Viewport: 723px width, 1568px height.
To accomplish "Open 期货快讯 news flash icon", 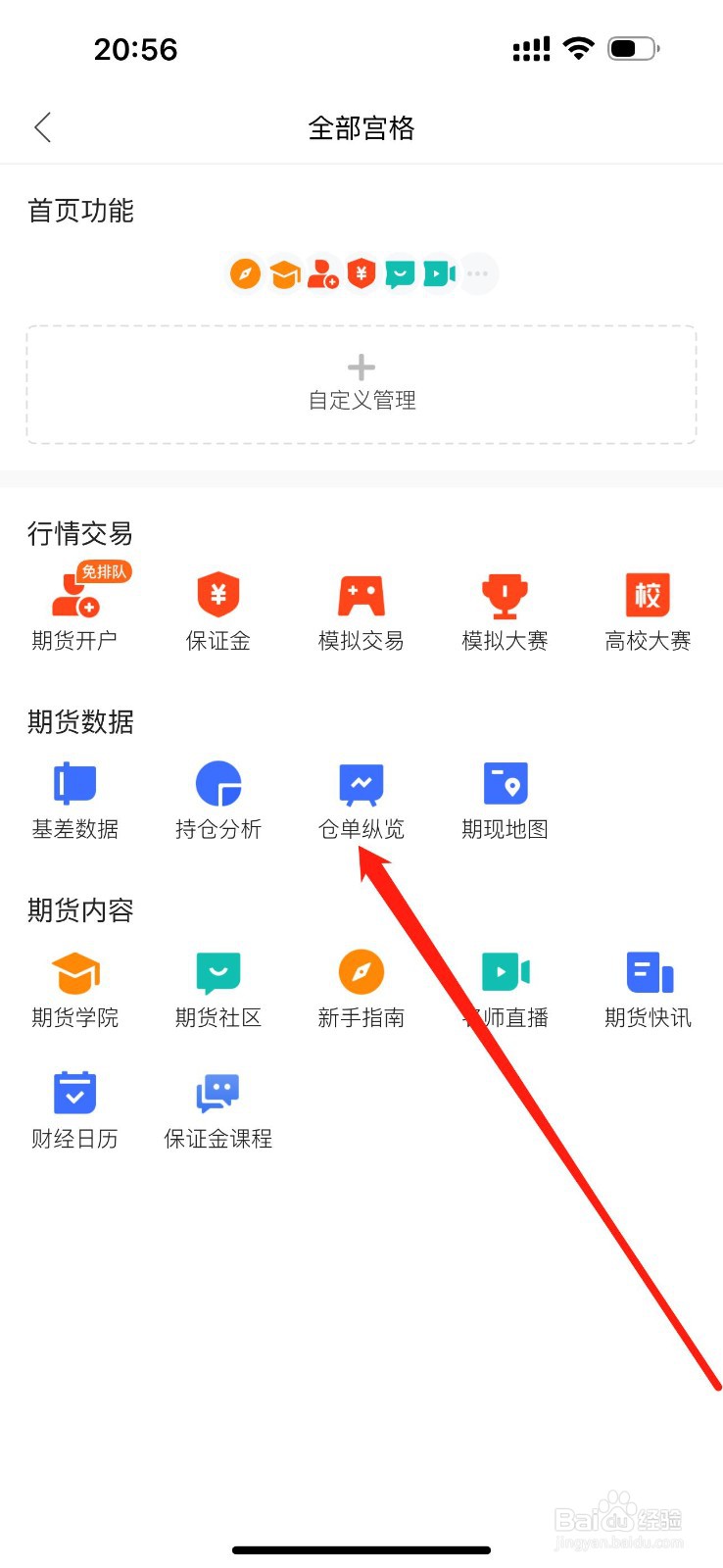I will (x=647, y=972).
